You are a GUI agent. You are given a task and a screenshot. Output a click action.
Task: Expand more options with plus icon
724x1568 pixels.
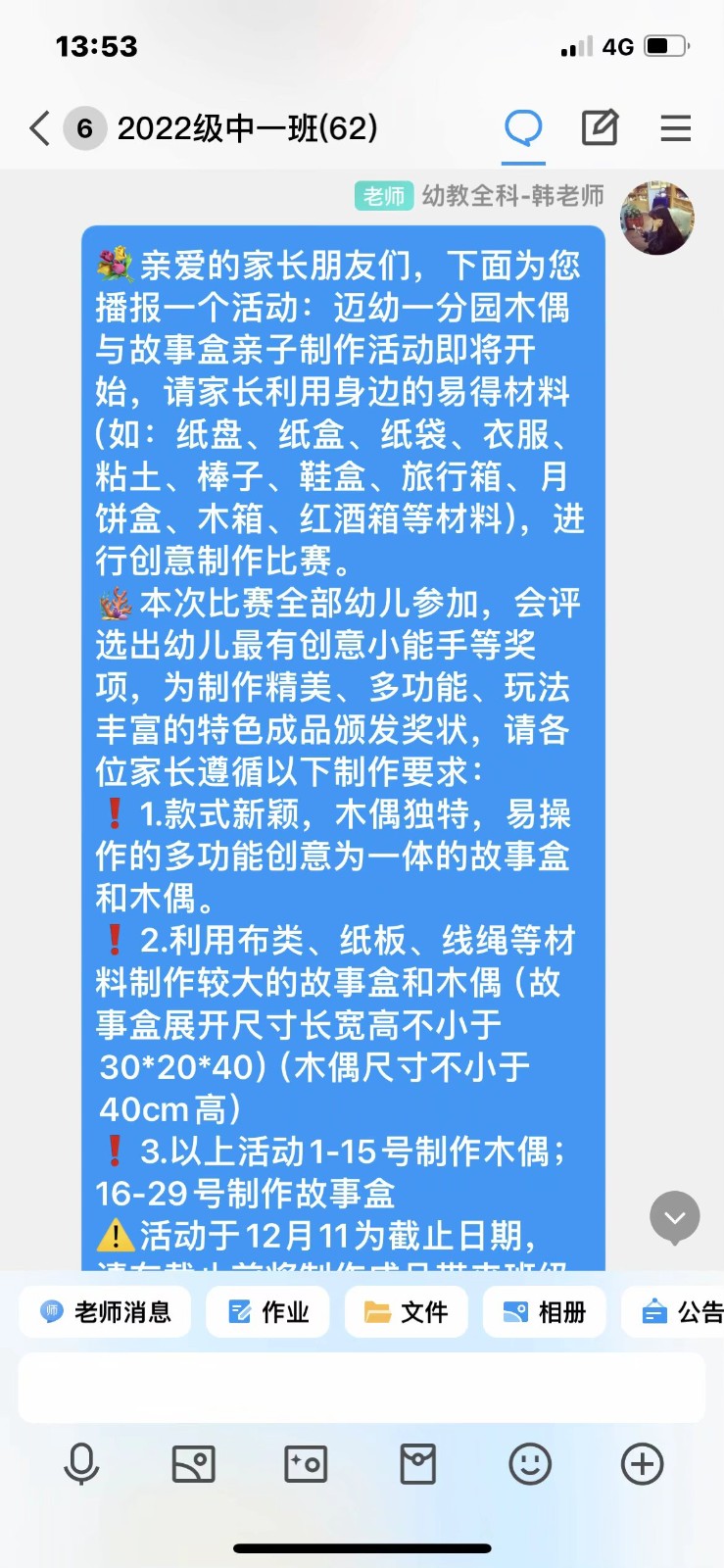click(x=643, y=1464)
